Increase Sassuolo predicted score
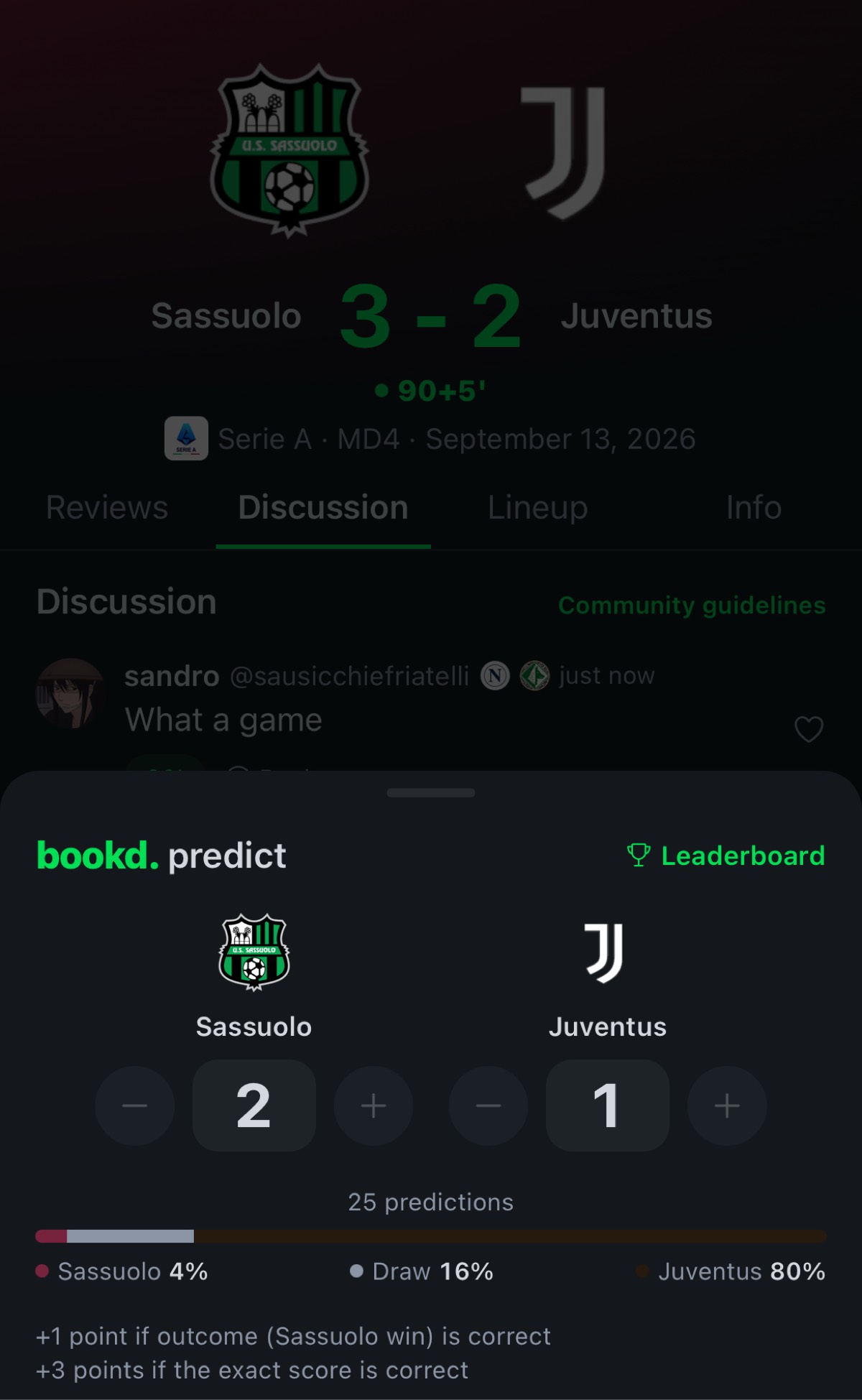This screenshot has width=862, height=1400. [x=374, y=1105]
